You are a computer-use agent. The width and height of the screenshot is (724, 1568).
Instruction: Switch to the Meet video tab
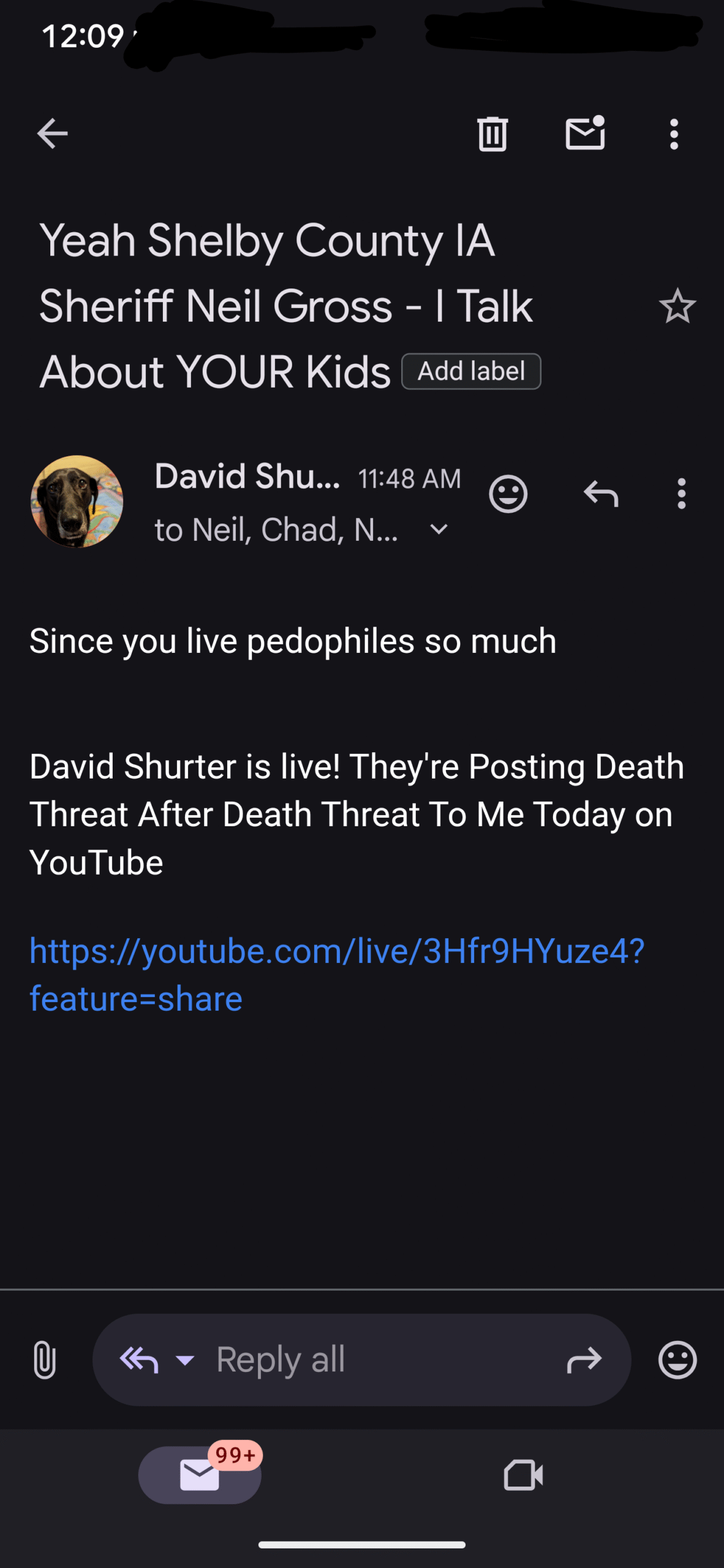523,1475
